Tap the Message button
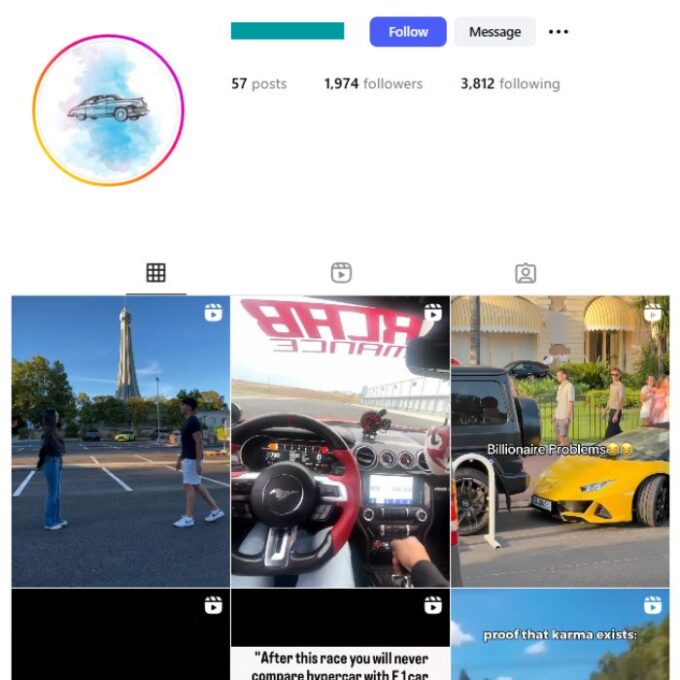The width and height of the screenshot is (680, 680). point(494,32)
